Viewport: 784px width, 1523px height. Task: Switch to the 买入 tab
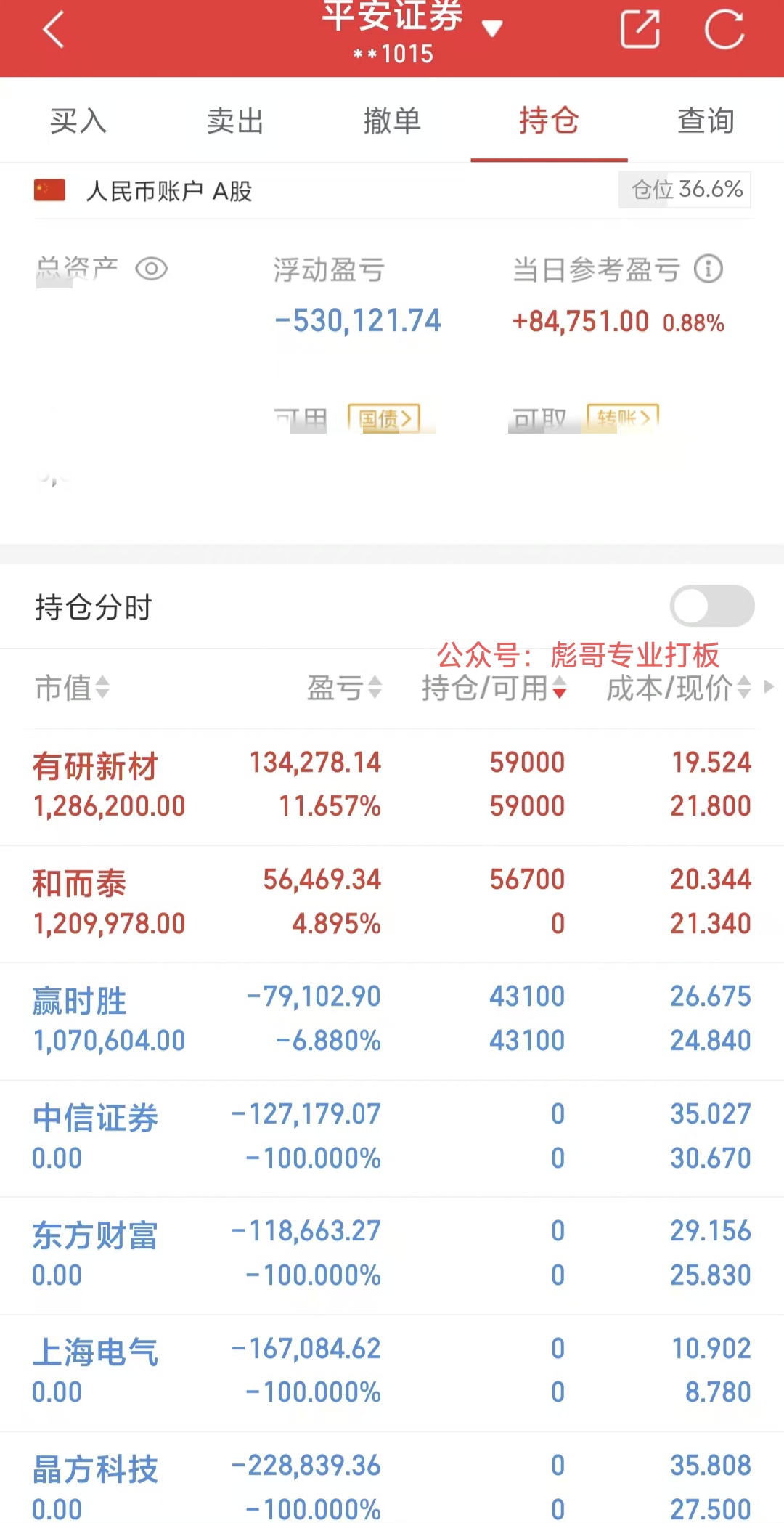coord(78,121)
